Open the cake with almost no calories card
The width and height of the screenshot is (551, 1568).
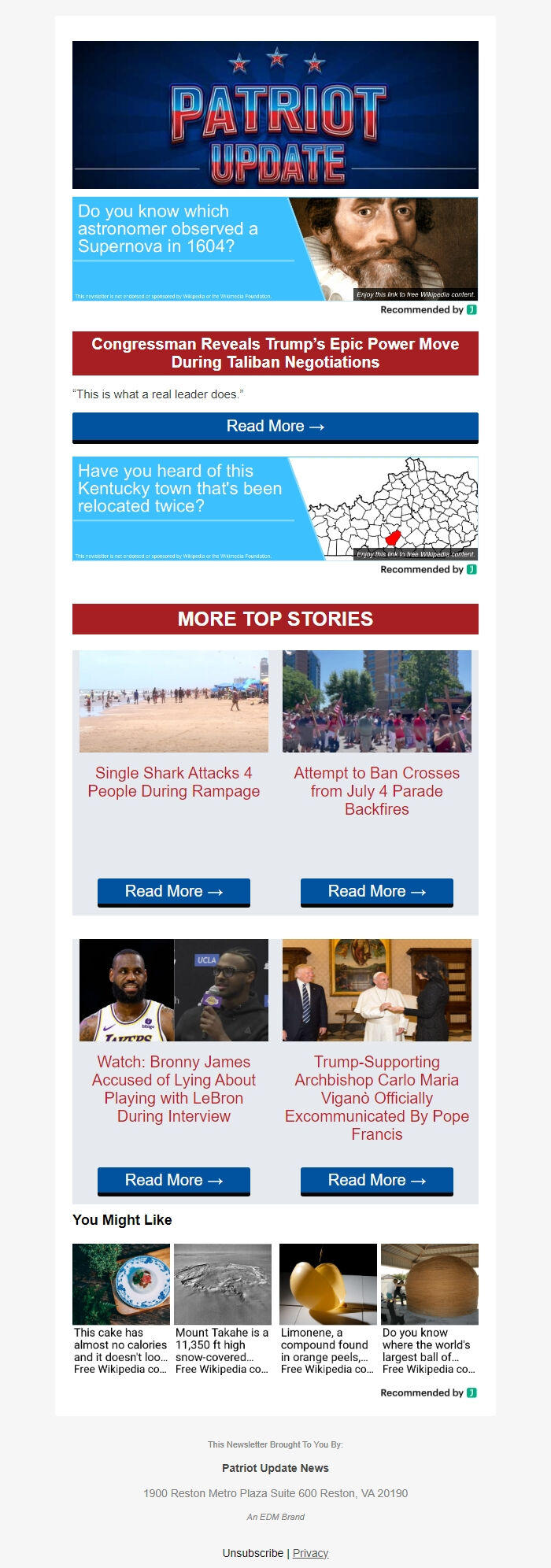pos(121,1309)
